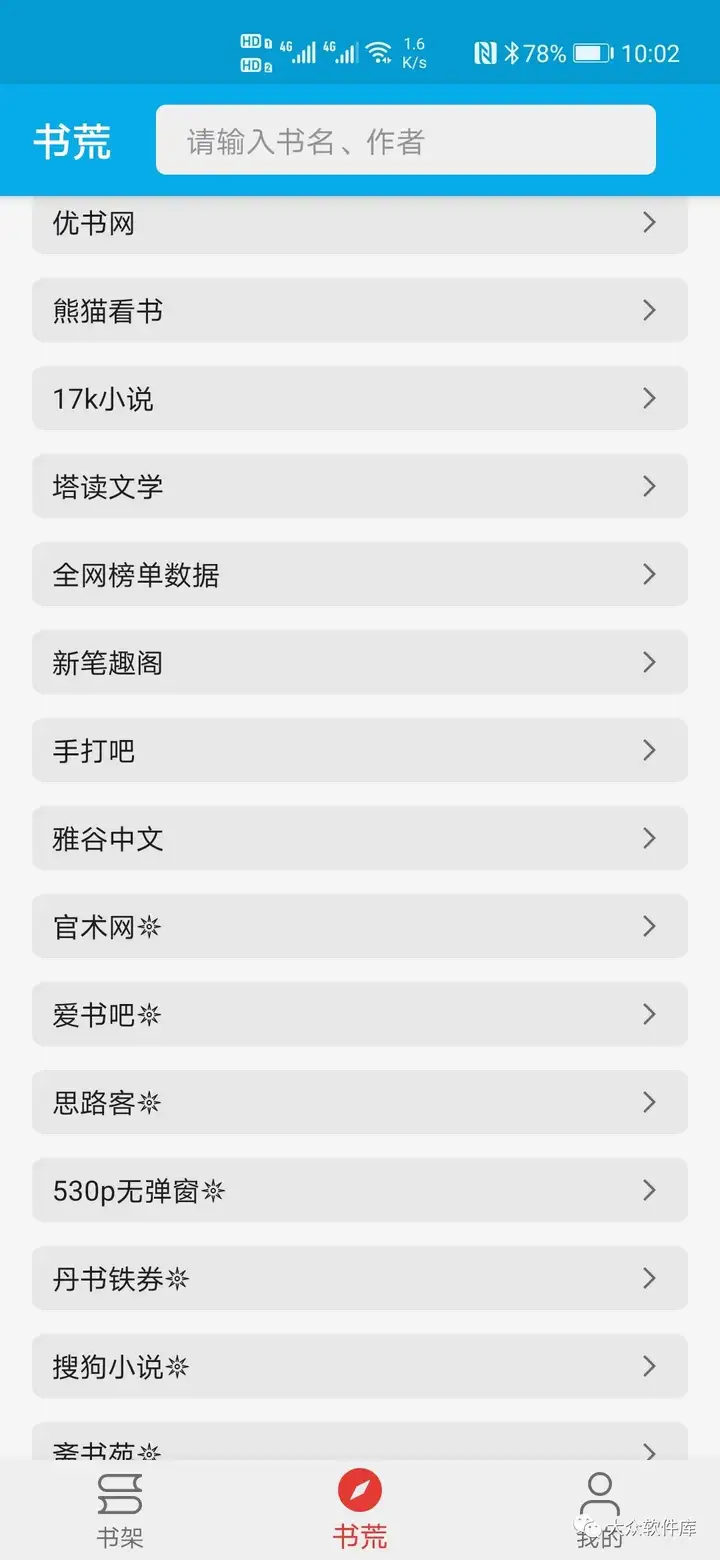Select 爱书吧 from the list
Viewport: 720px width, 1560px height.
[360, 1014]
